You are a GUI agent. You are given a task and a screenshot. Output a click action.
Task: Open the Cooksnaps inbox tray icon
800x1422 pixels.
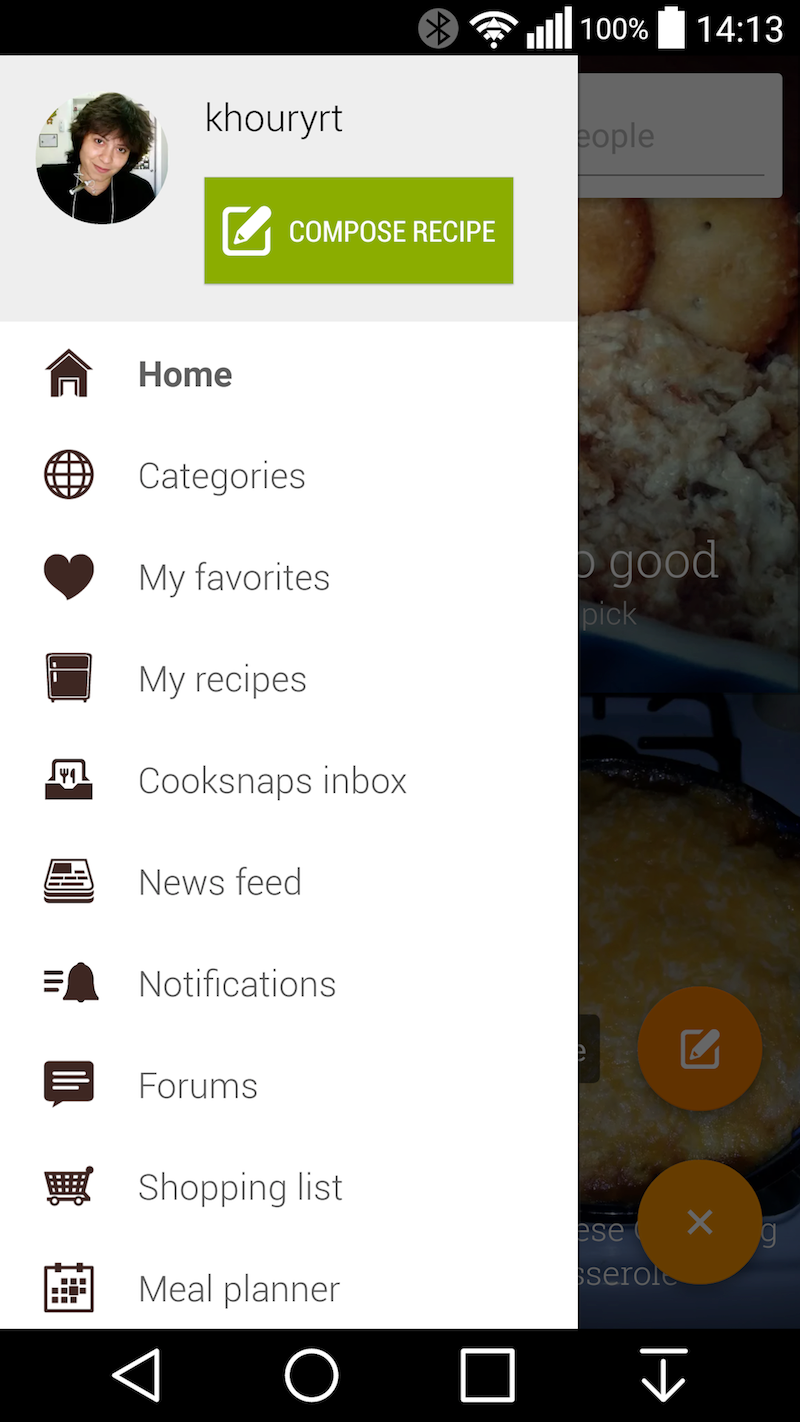click(68, 779)
